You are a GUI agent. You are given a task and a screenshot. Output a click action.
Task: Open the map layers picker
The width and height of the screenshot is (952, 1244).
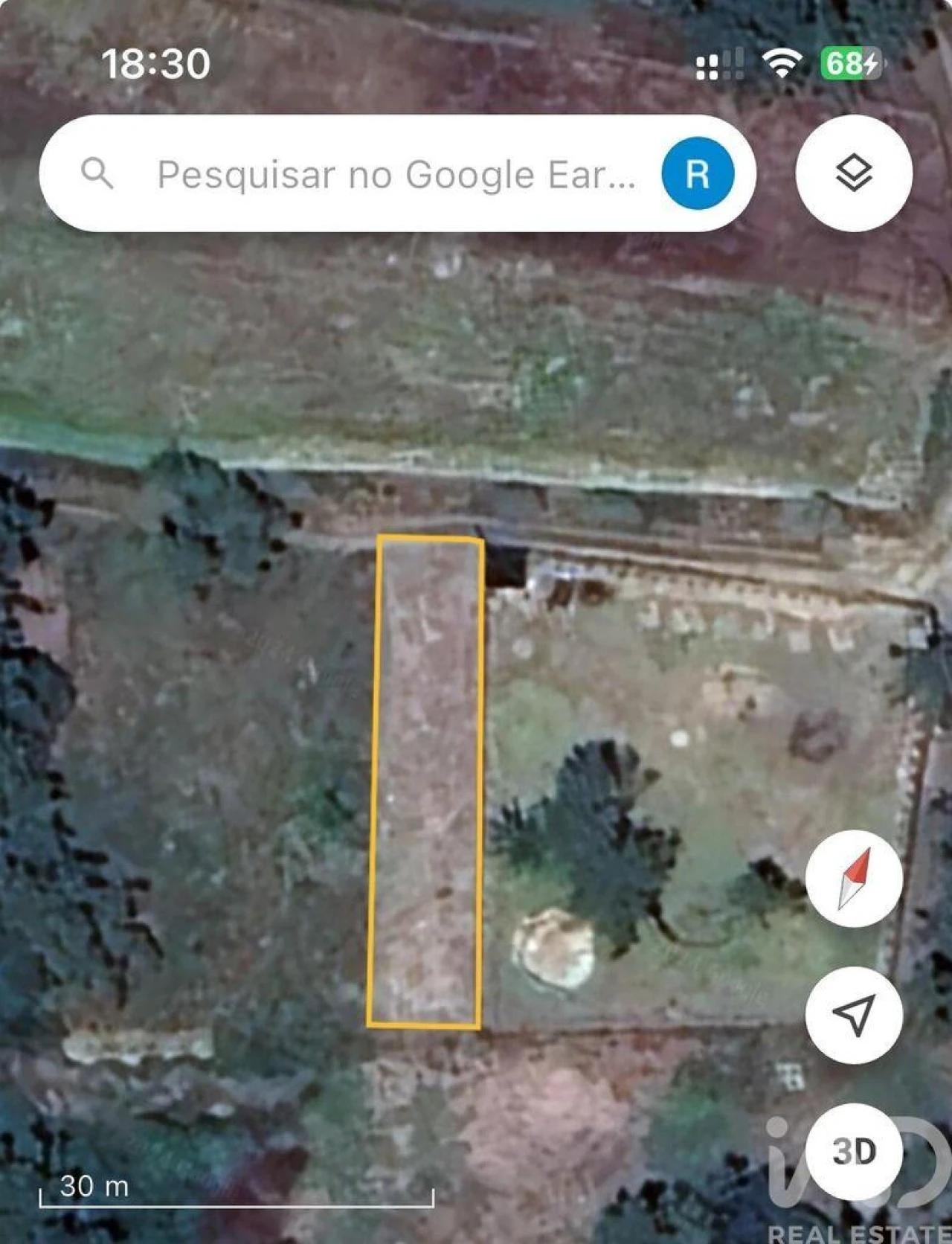pos(852,173)
